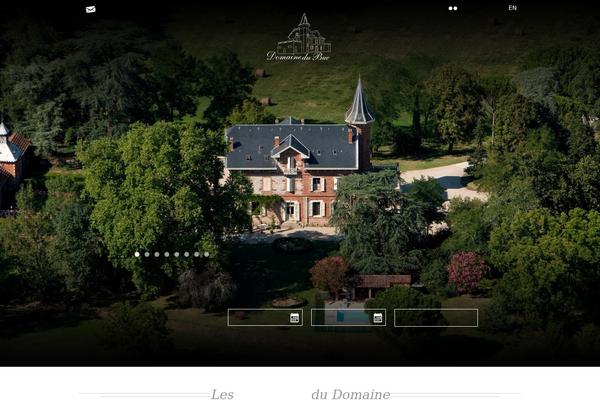The height and width of the screenshot is (400, 600).
Task: Jump to the last slideshow dot
Action: (x=207, y=254)
